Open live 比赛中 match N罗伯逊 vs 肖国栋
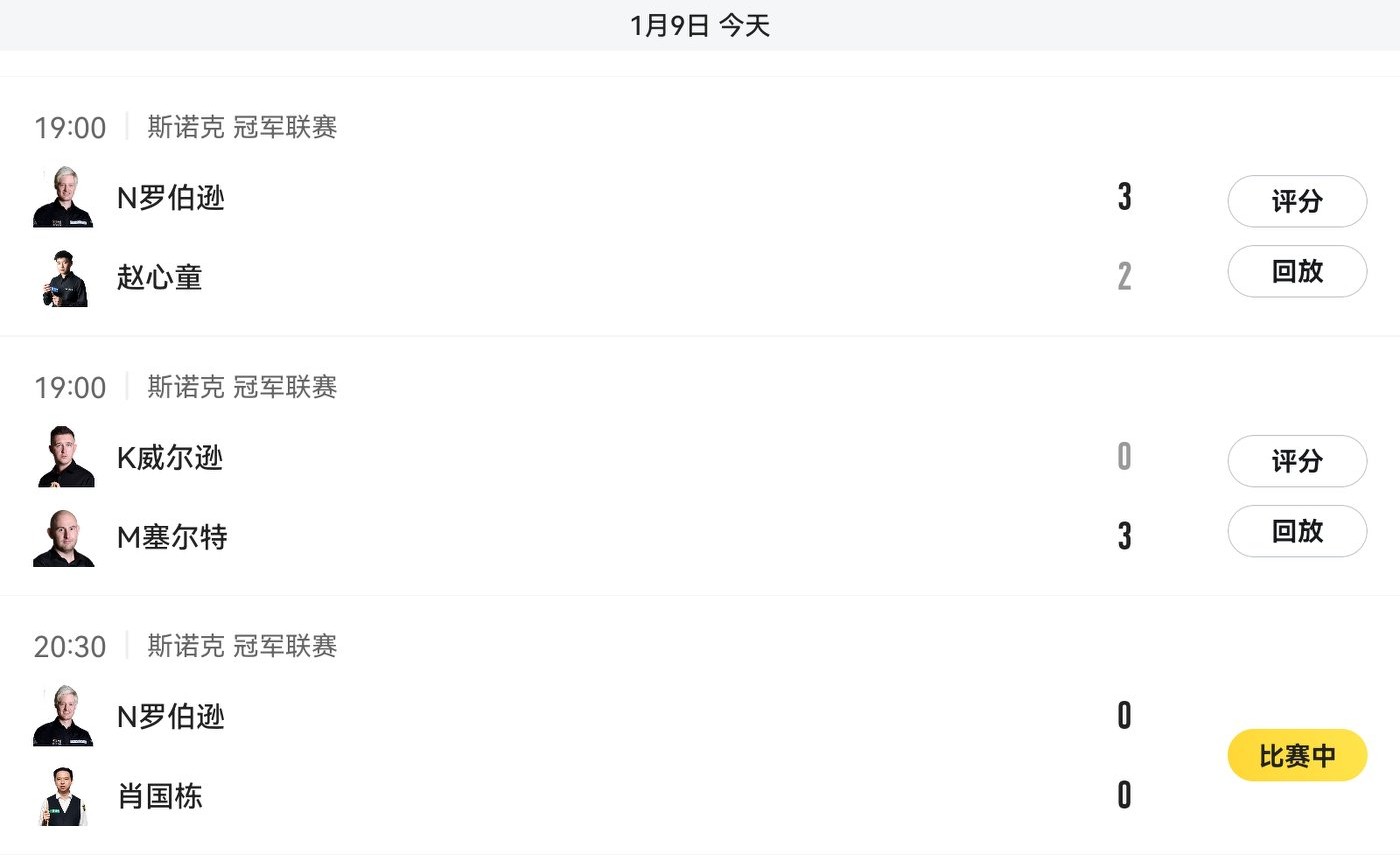Screen dimensions: 1400x865 [x=1297, y=755]
